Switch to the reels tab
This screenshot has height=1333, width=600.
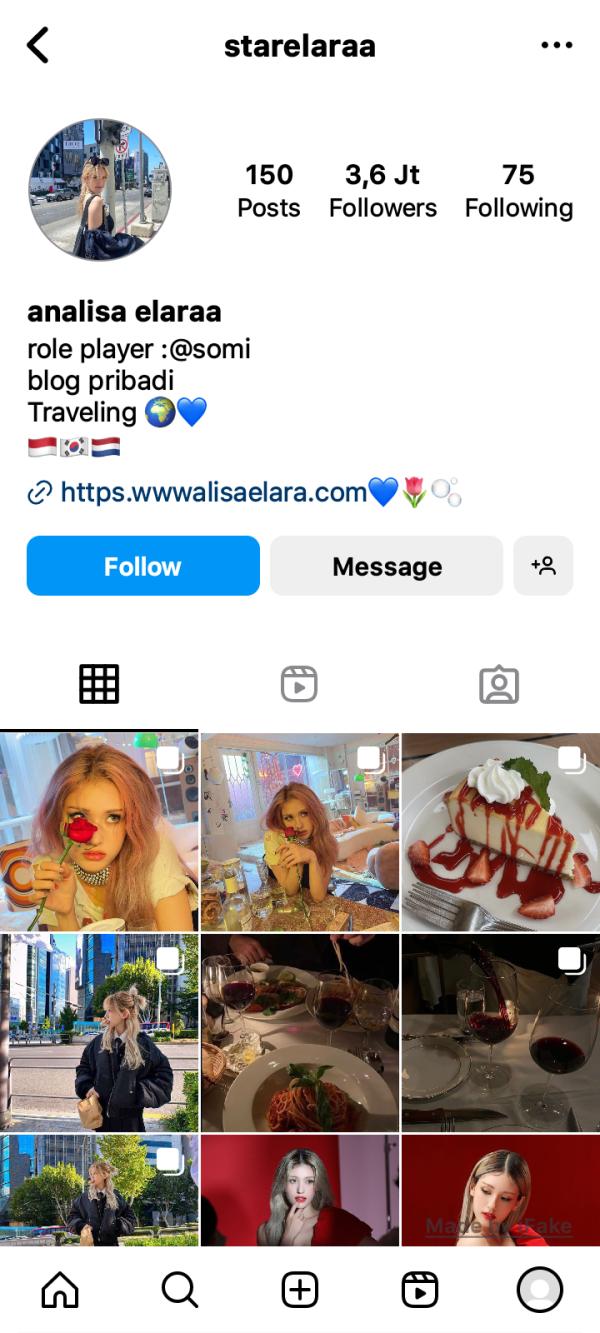[x=299, y=684]
